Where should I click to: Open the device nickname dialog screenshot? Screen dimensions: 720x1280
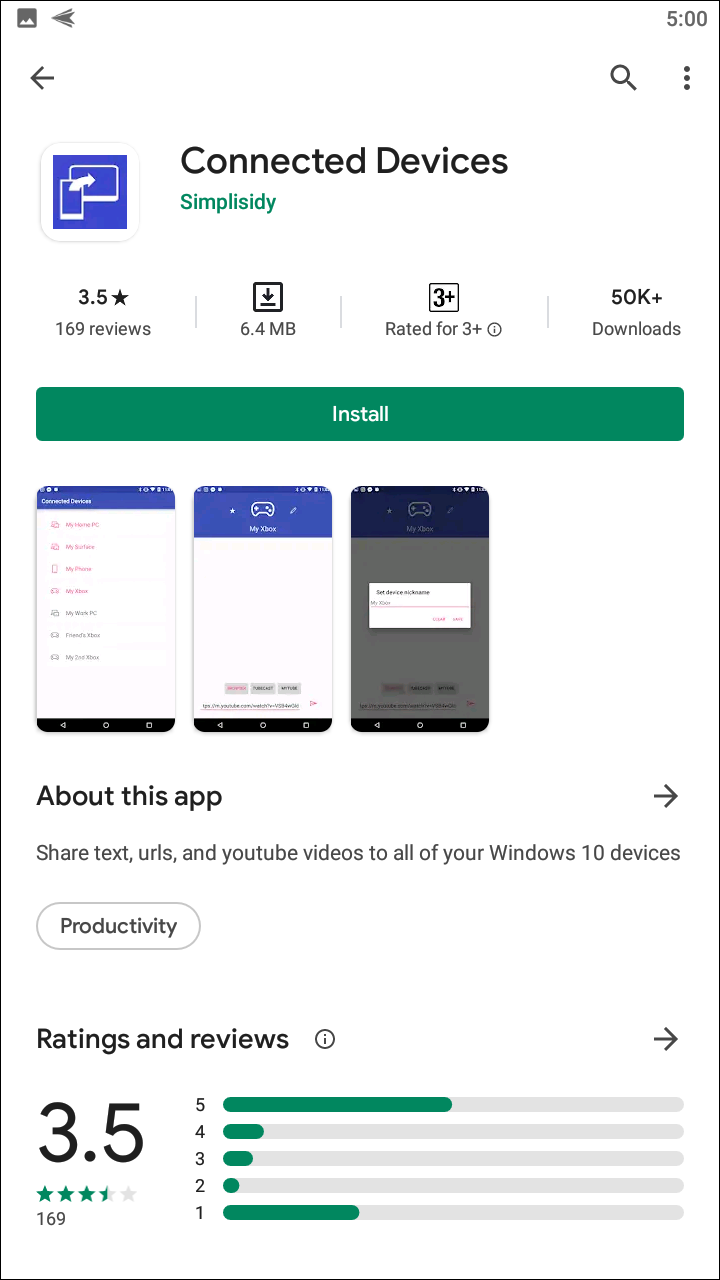[419, 609]
